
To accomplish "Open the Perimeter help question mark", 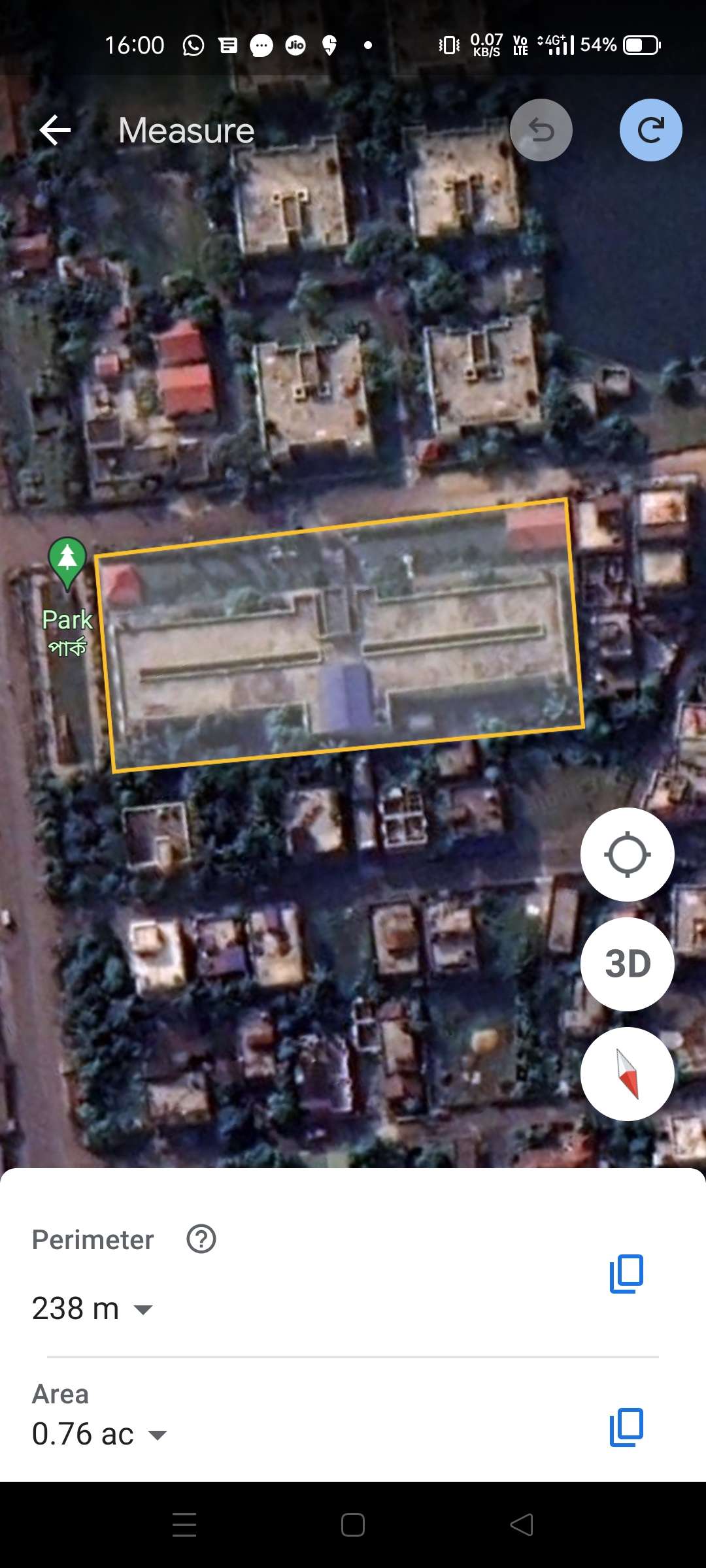I will click(201, 1239).
